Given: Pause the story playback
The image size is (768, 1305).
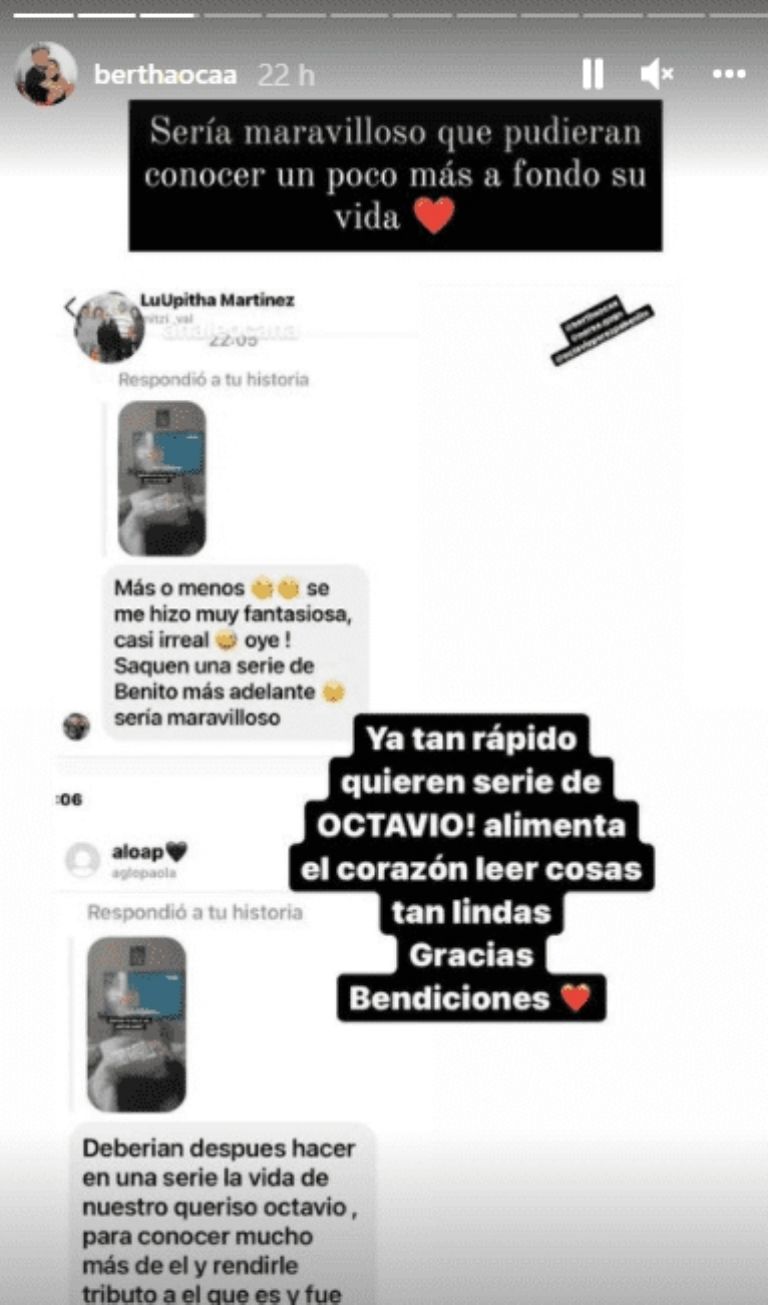Looking at the screenshot, I should (593, 74).
